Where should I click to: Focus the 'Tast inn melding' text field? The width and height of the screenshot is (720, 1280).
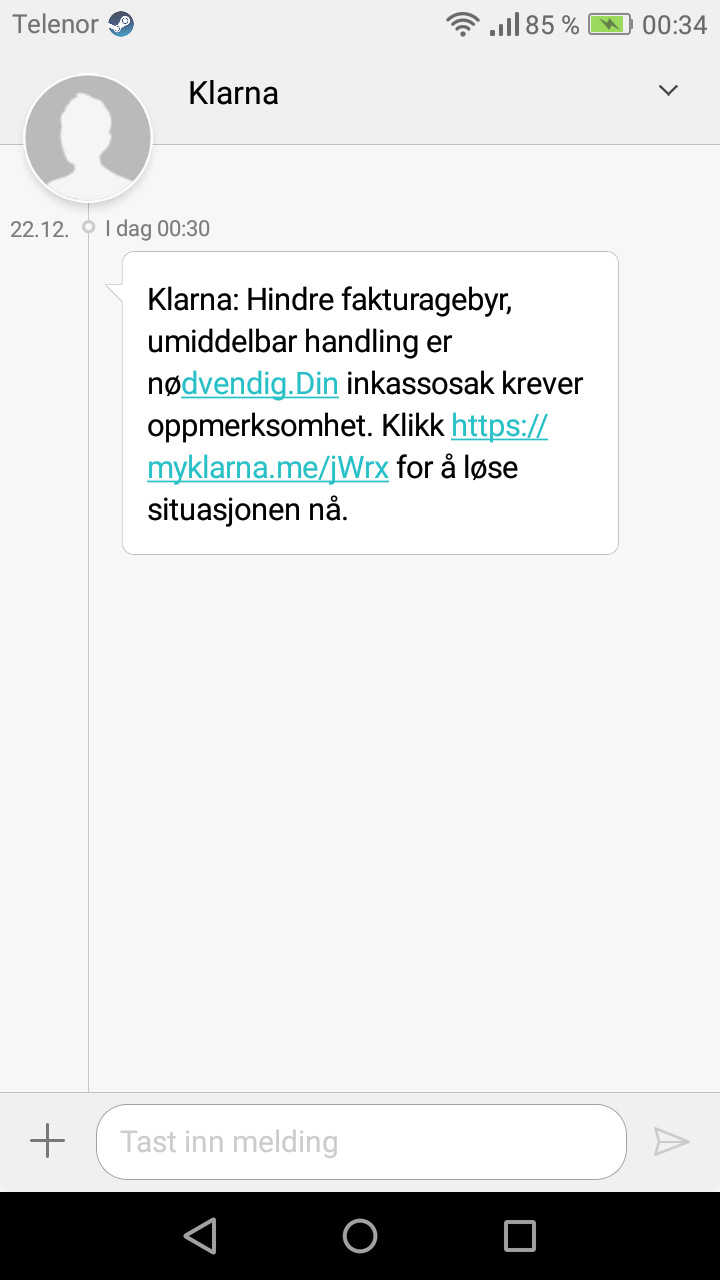click(x=361, y=1142)
